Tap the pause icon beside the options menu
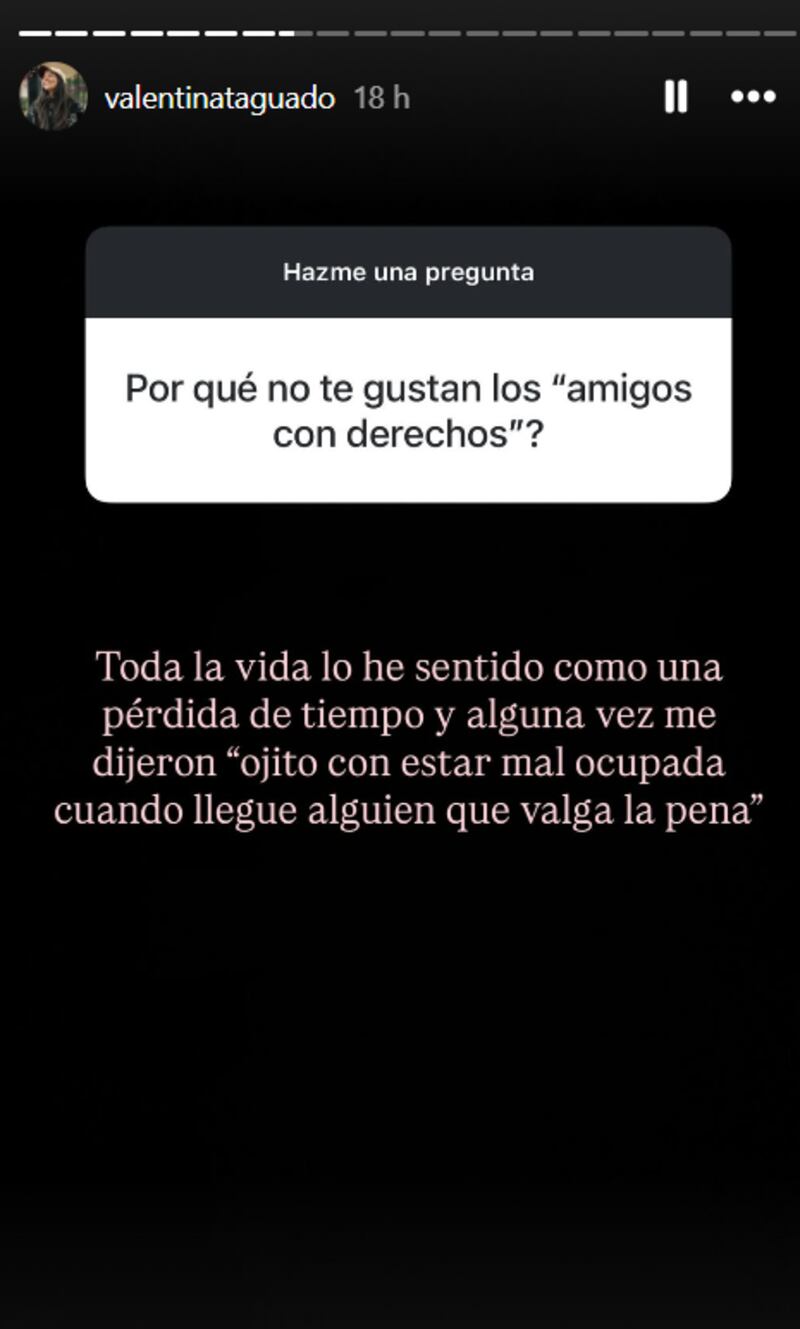 pos(677,96)
